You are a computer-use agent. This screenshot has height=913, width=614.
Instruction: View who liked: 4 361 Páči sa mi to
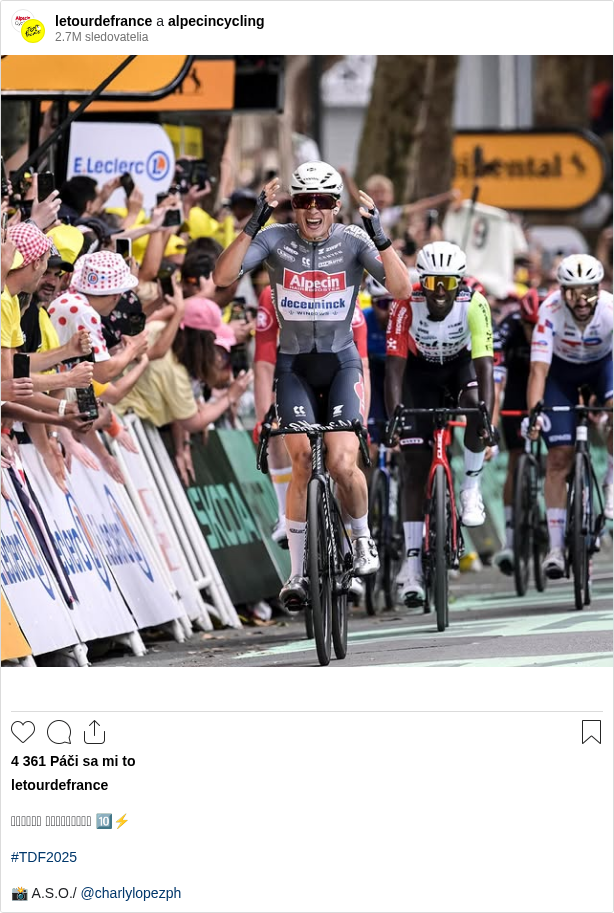(73, 761)
